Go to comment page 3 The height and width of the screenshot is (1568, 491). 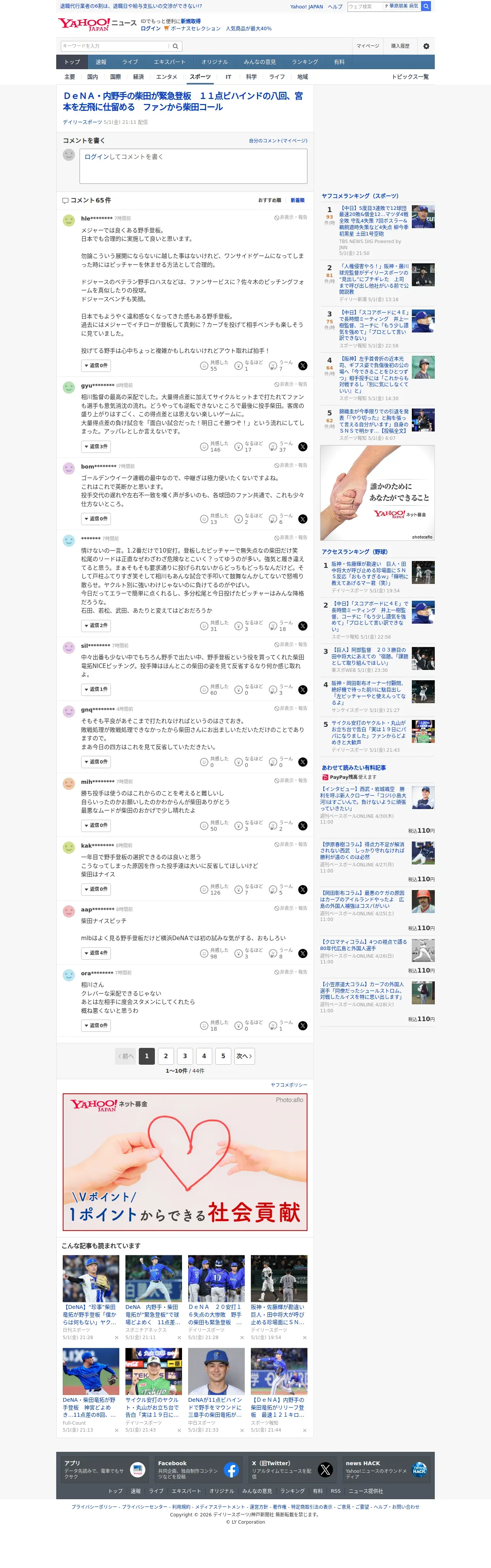(185, 1056)
